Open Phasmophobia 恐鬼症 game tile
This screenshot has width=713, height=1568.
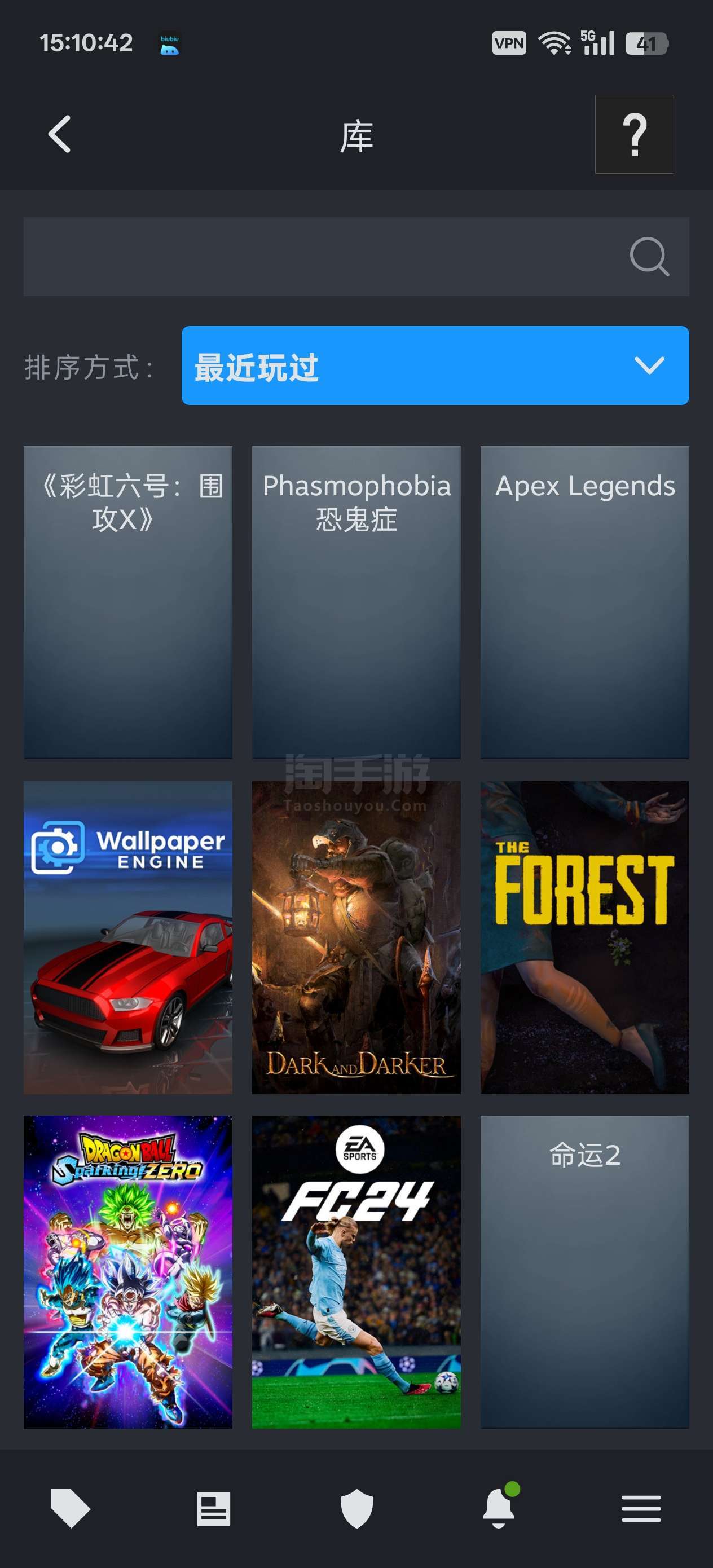tap(356, 602)
